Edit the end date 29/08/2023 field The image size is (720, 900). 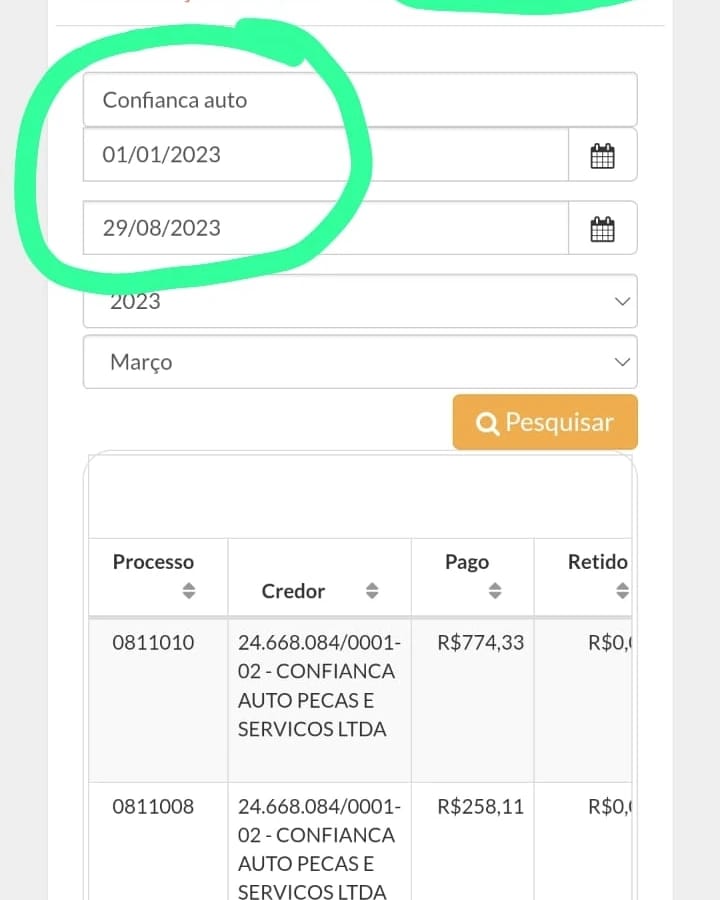coord(326,227)
